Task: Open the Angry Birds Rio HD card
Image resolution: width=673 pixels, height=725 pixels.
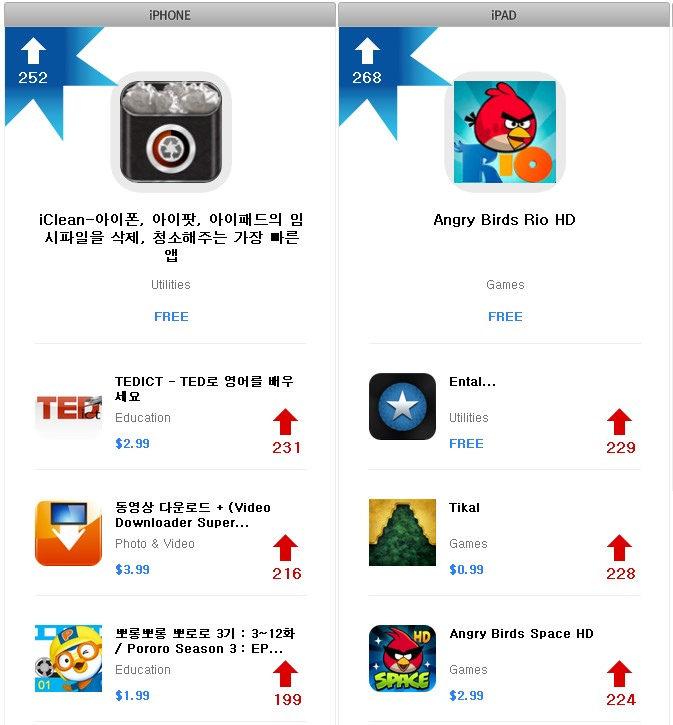Action: pyautogui.click(x=504, y=132)
